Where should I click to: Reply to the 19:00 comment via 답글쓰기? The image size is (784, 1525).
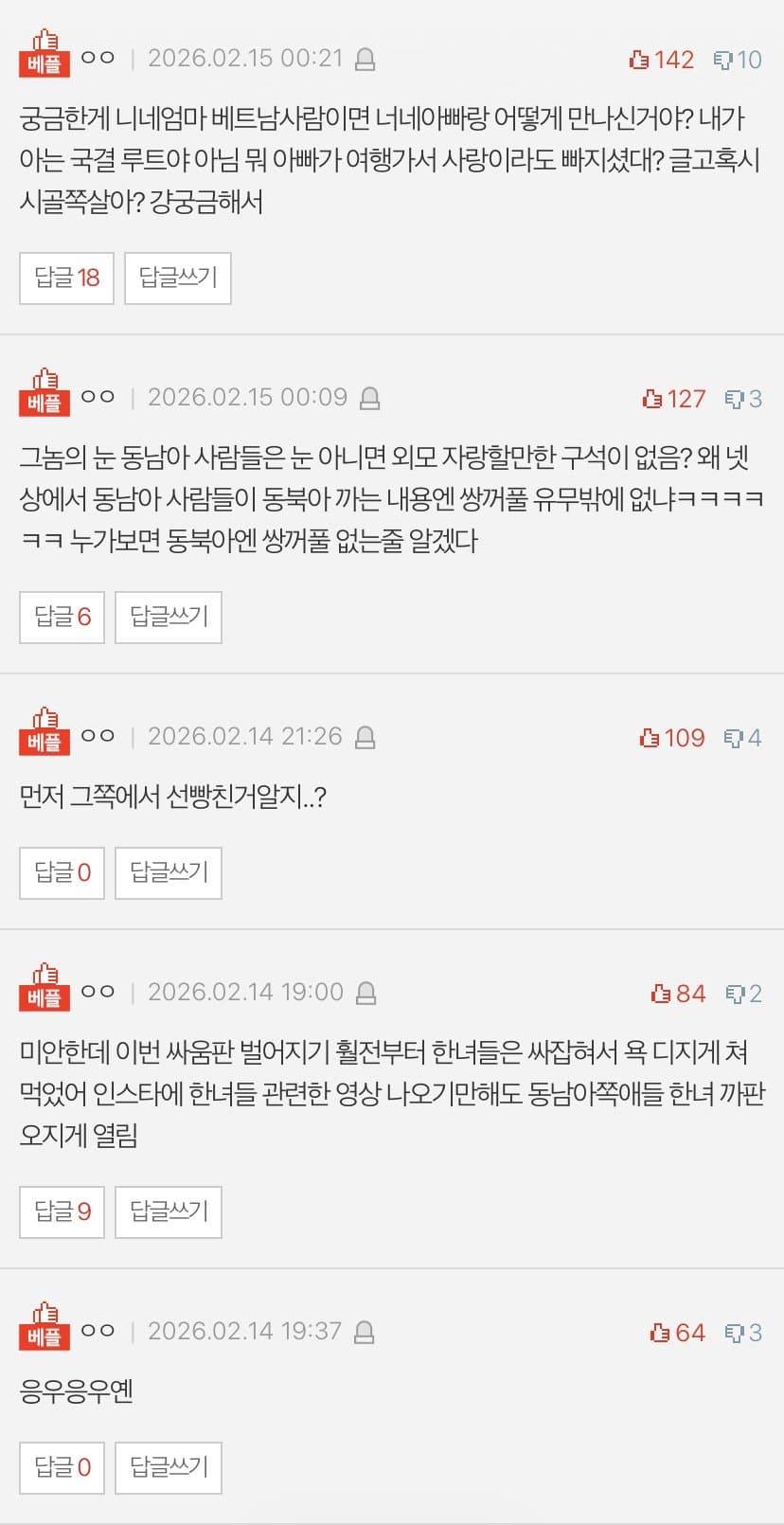pos(169,1211)
